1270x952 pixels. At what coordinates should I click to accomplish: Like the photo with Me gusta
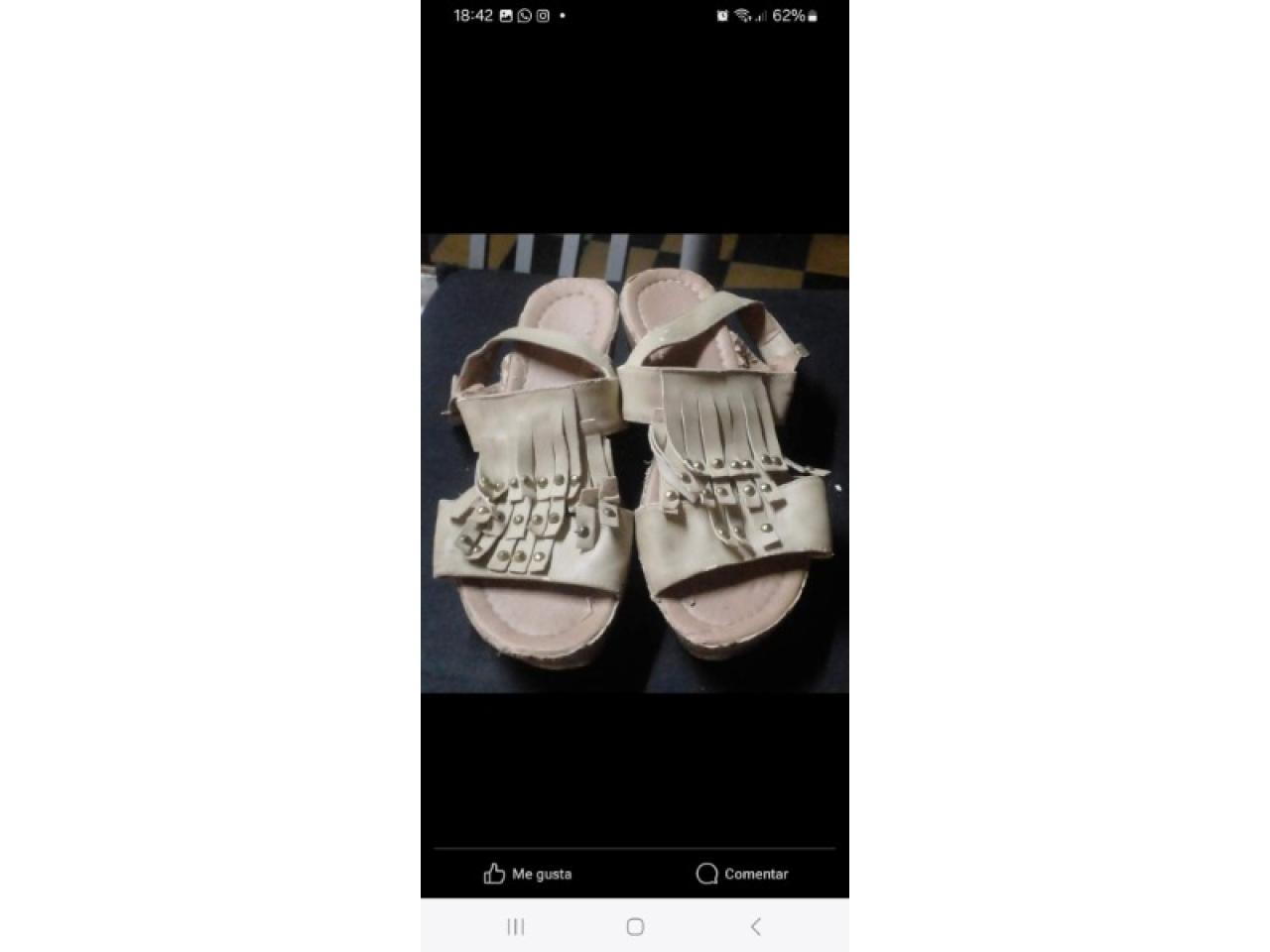click(527, 874)
